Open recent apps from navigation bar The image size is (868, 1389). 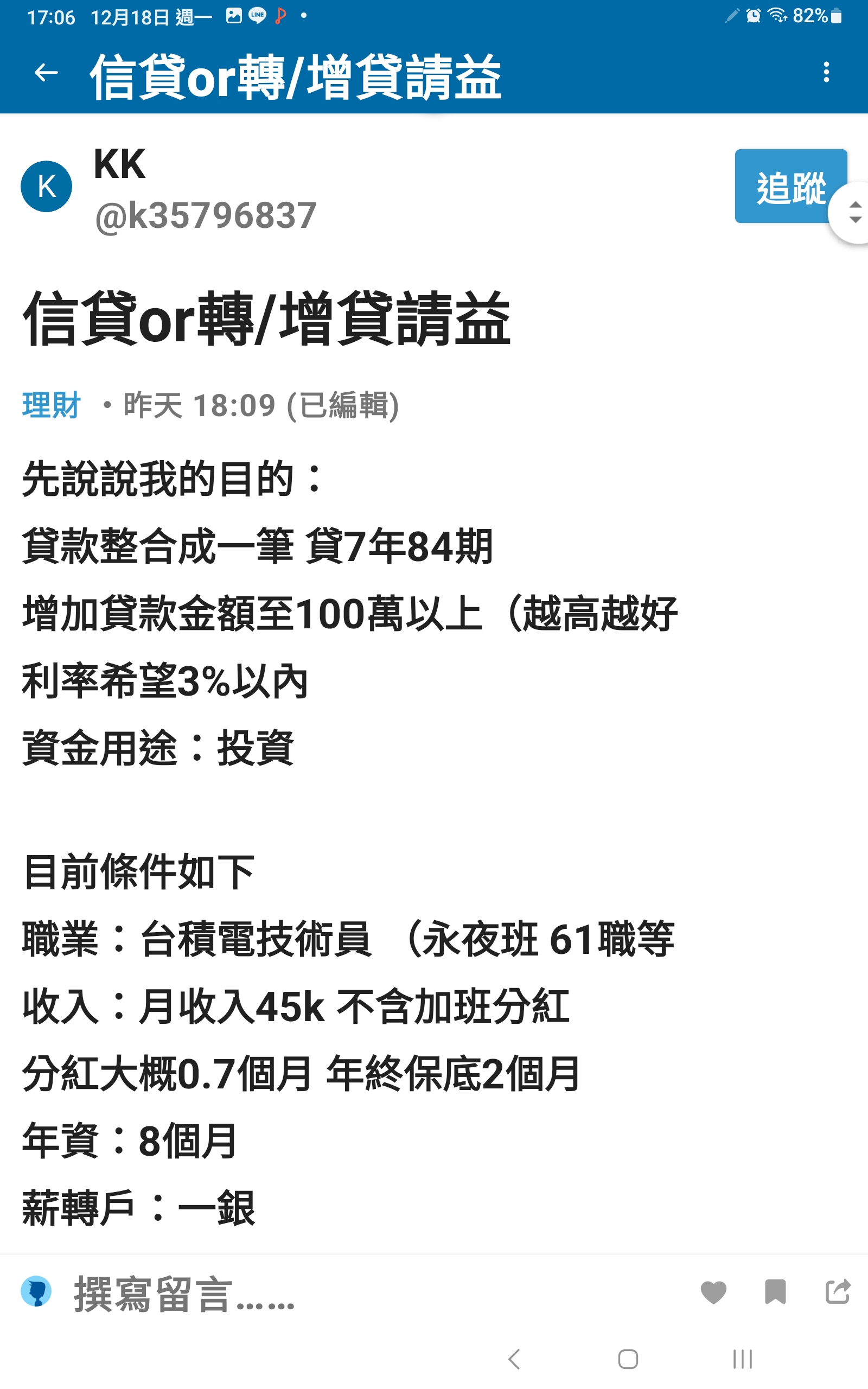742,1359
